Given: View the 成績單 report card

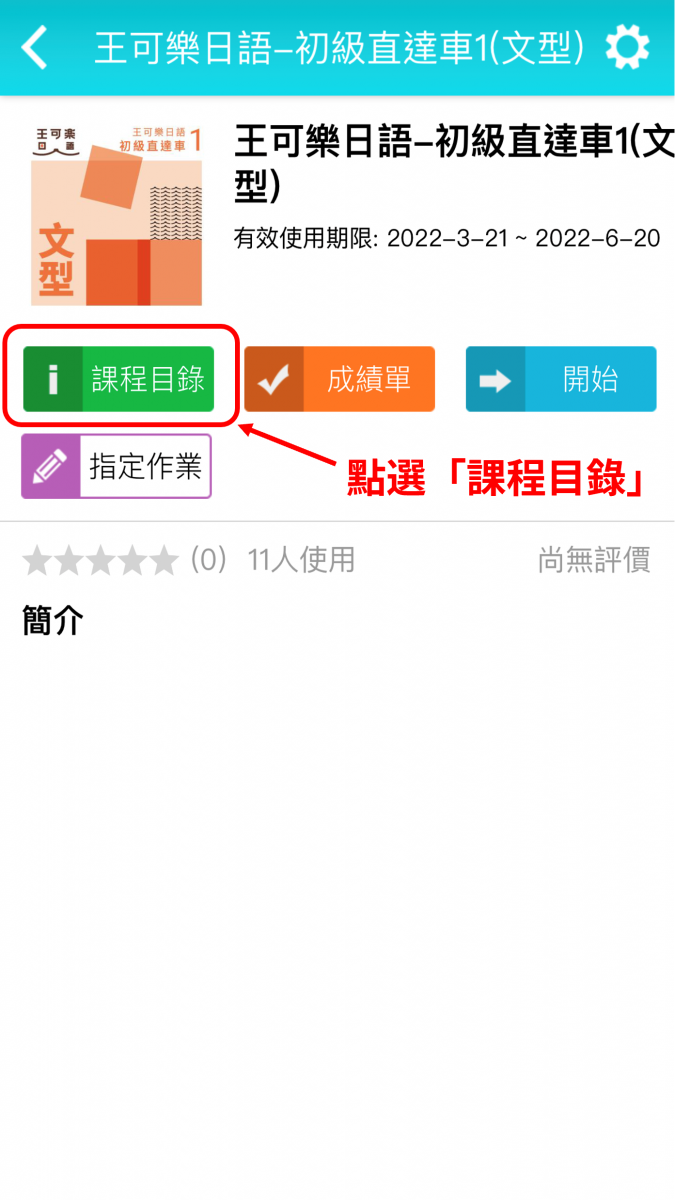Looking at the screenshot, I should click(339, 379).
